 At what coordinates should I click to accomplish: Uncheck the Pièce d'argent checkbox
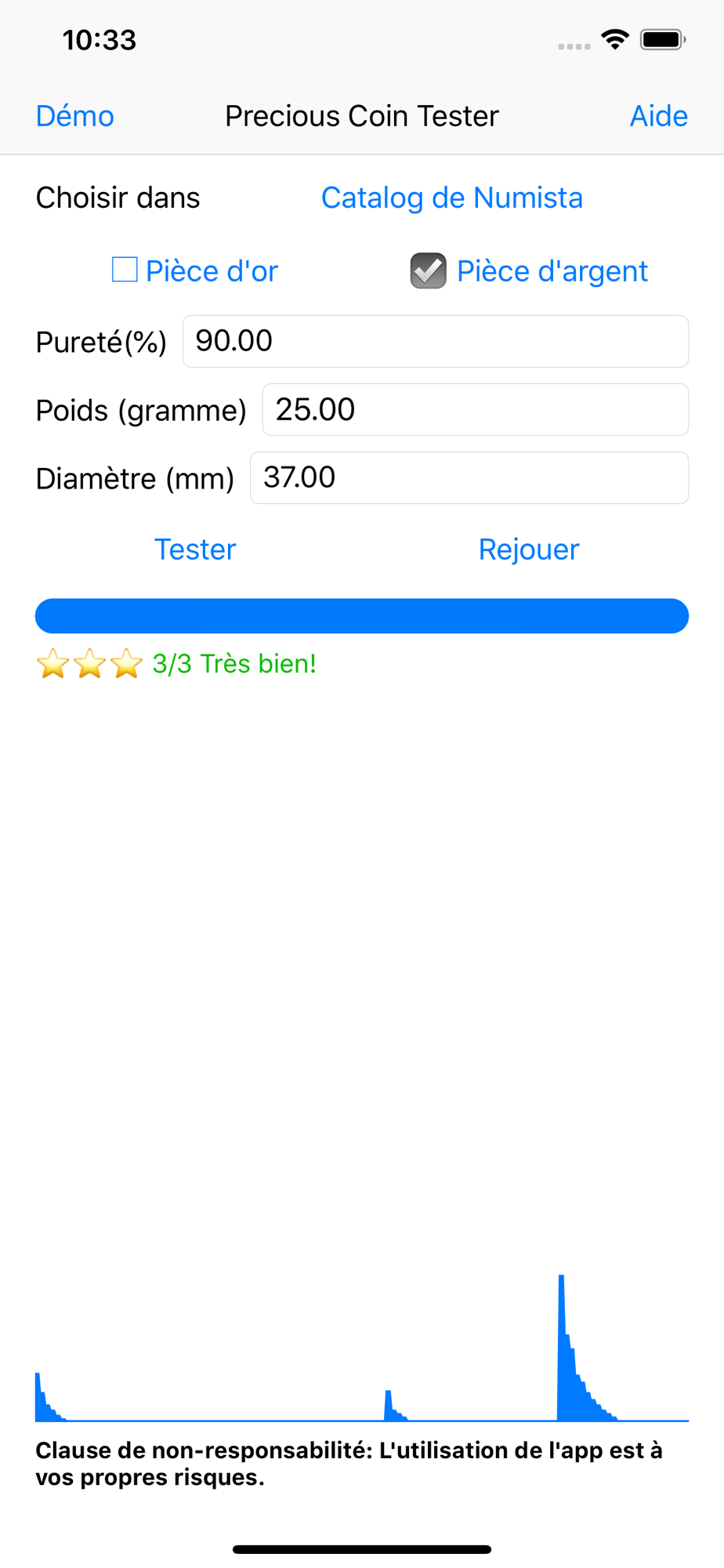(x=429, y=271)
